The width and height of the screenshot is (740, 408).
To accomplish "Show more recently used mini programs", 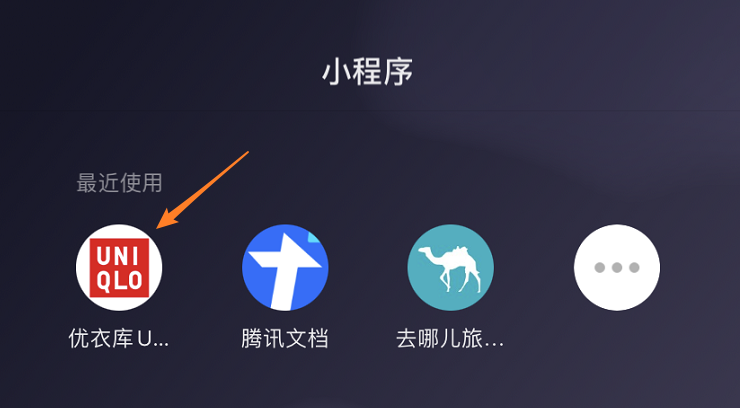I will [x=616, y=267].
